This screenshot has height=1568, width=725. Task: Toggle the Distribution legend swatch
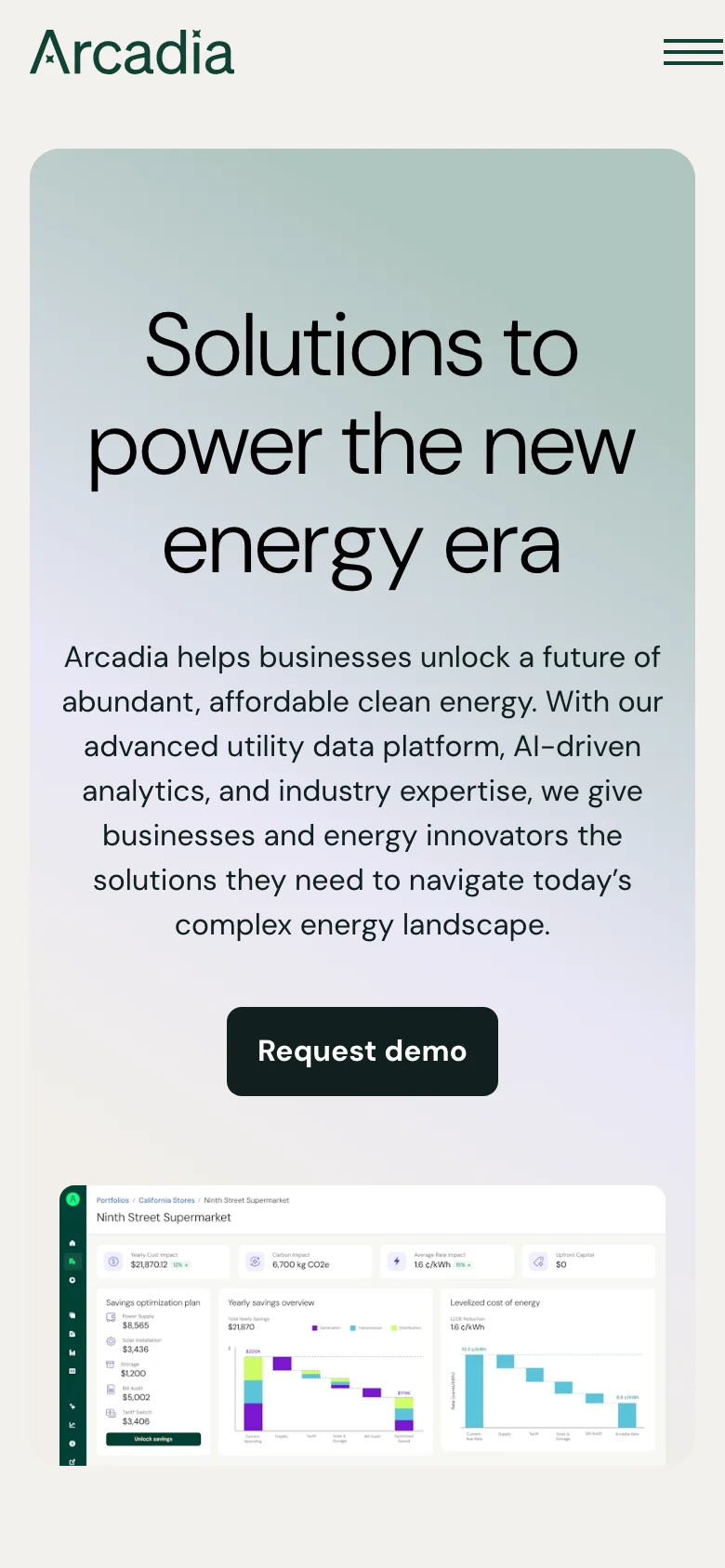(x=394, y=1328)
